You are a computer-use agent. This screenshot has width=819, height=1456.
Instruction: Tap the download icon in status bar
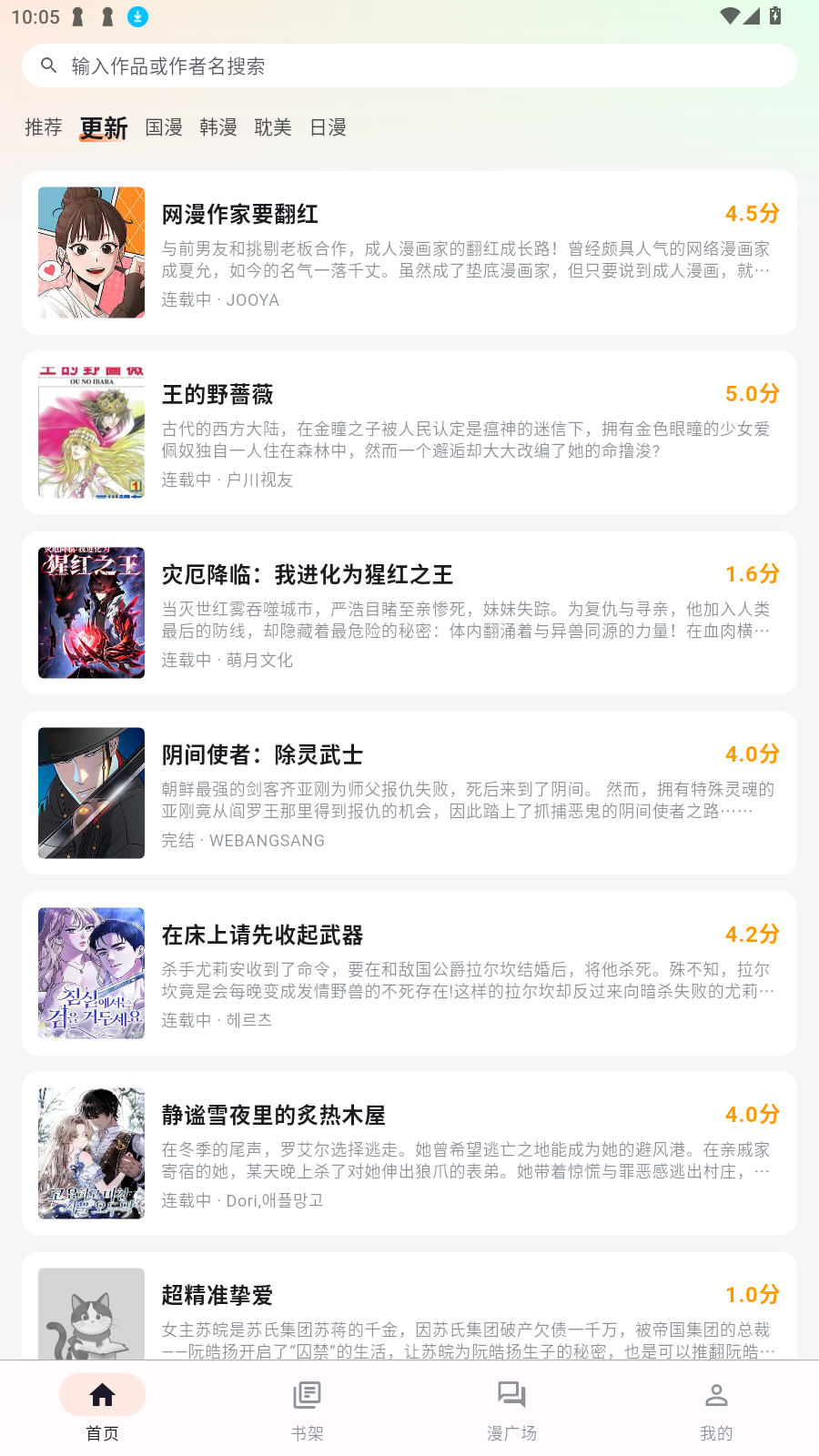[137, 15]
